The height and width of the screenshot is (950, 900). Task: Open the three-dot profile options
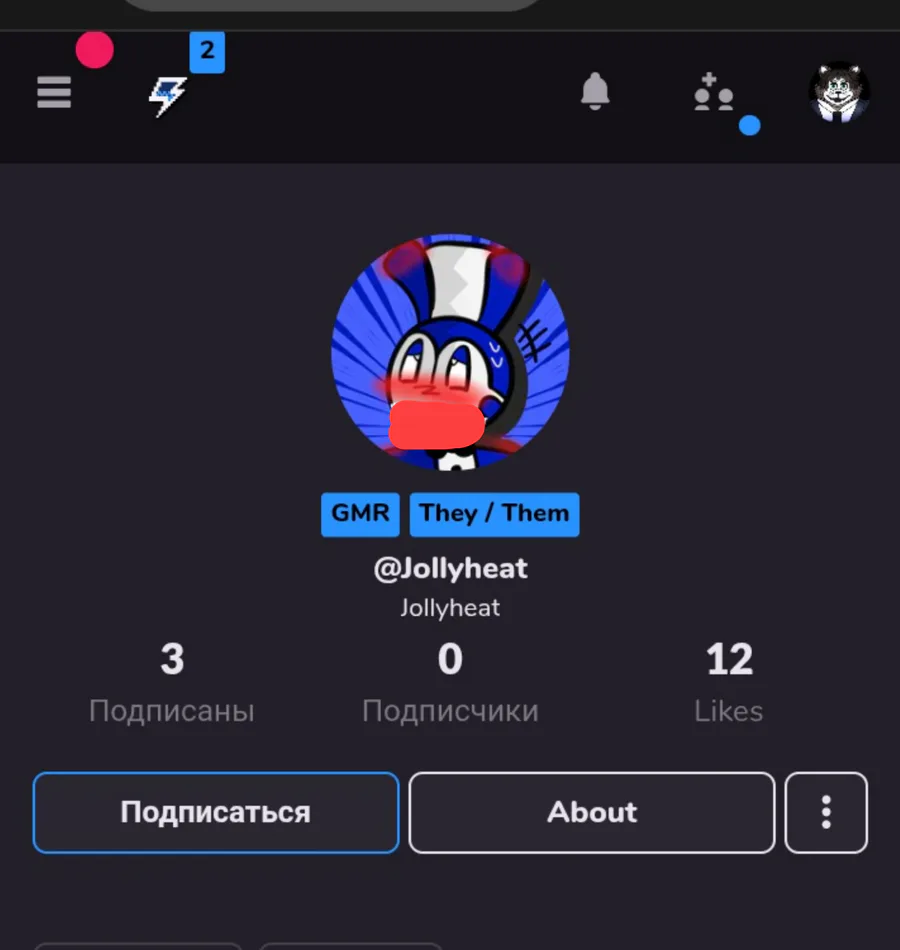click(826, 812)
